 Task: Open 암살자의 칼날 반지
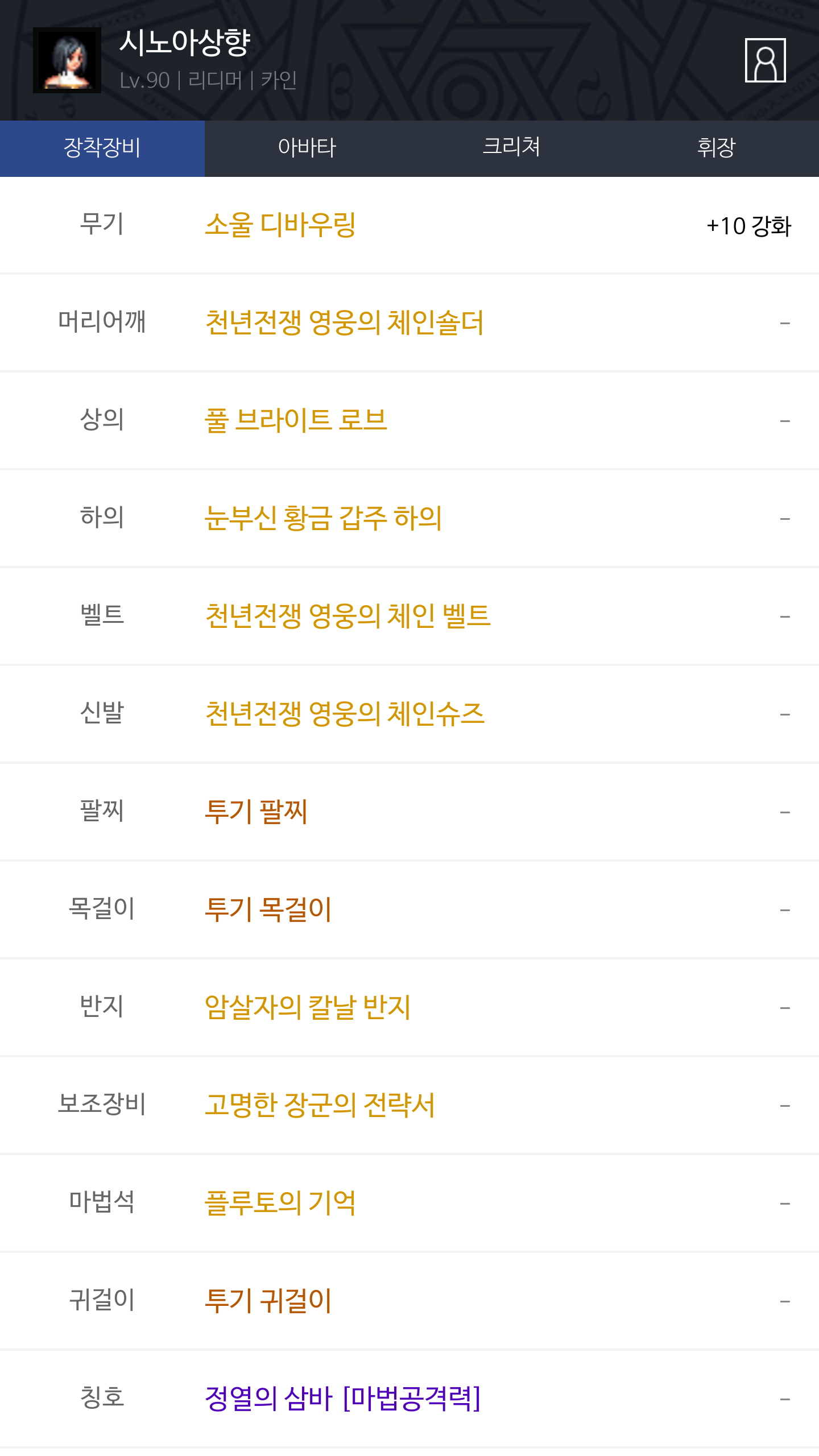click(x=307, y=1008)
